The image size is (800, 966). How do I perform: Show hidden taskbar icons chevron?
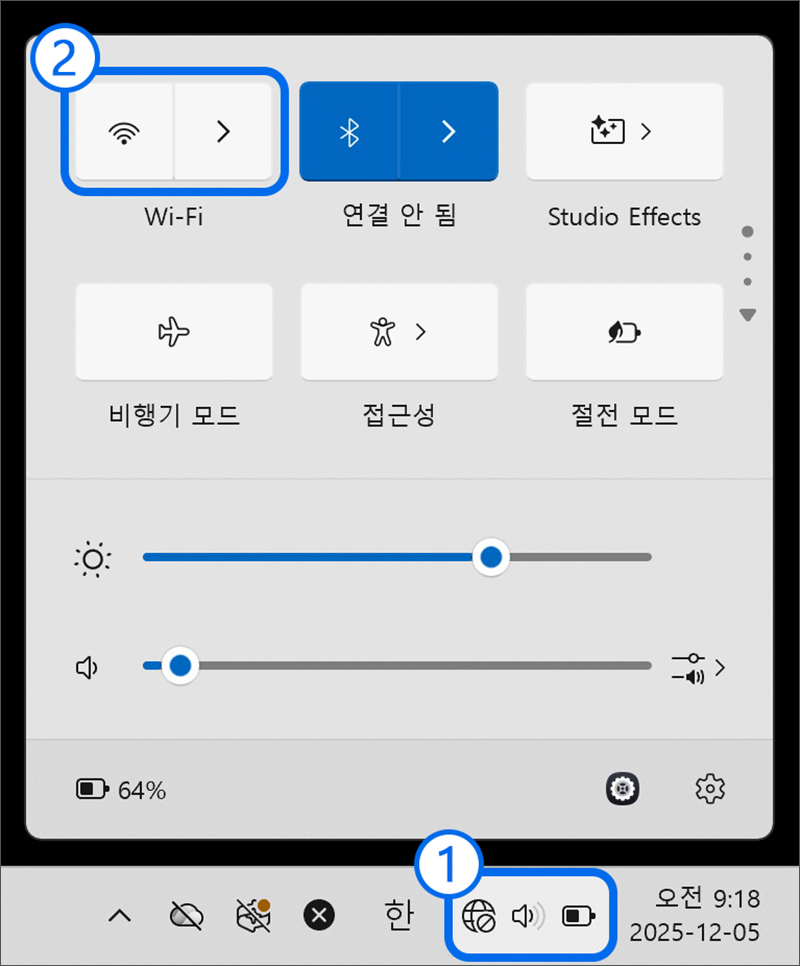point(119,915)
